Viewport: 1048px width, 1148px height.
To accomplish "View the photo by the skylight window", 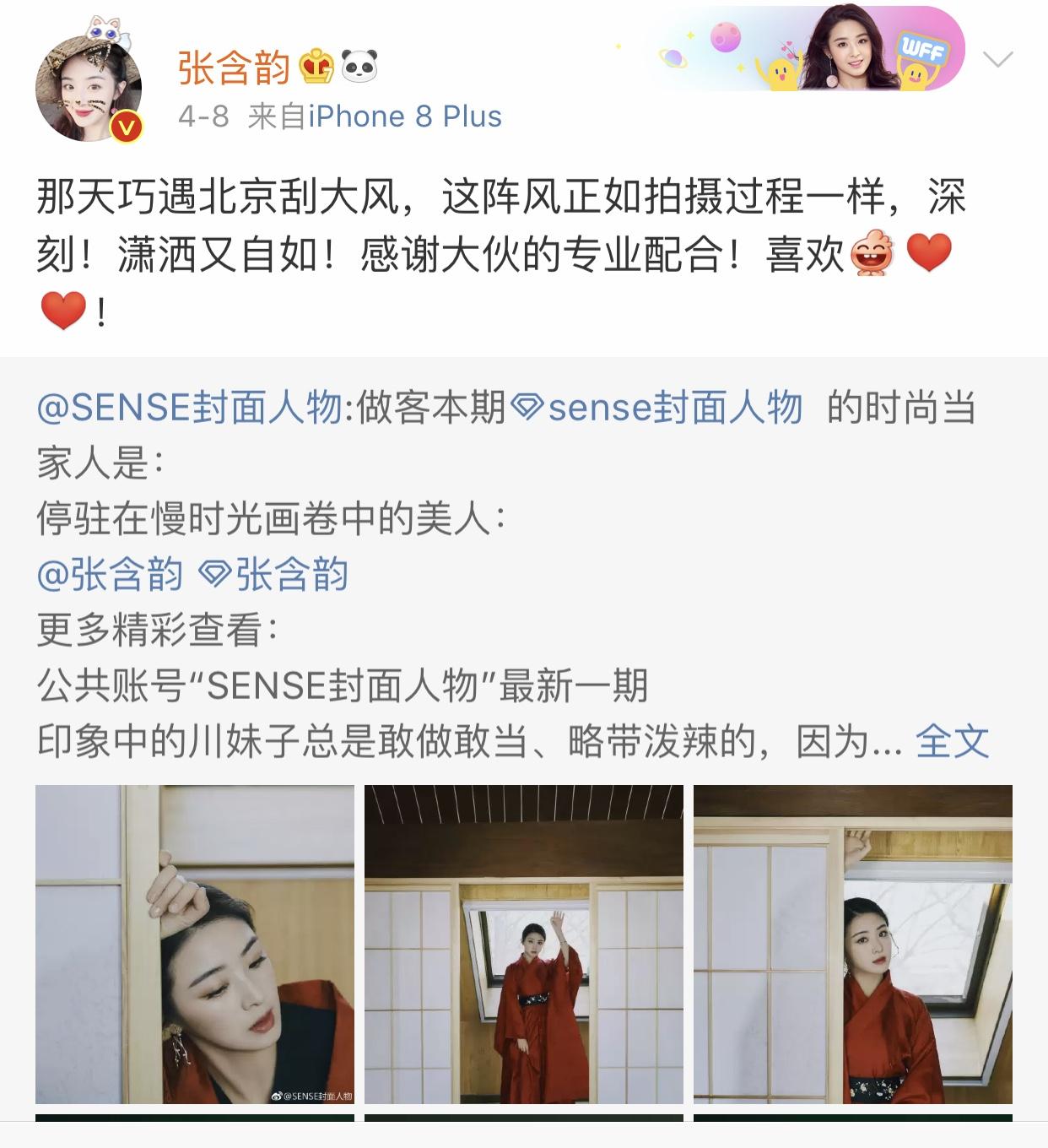I will pyautogui.click(x=852, y=944).
